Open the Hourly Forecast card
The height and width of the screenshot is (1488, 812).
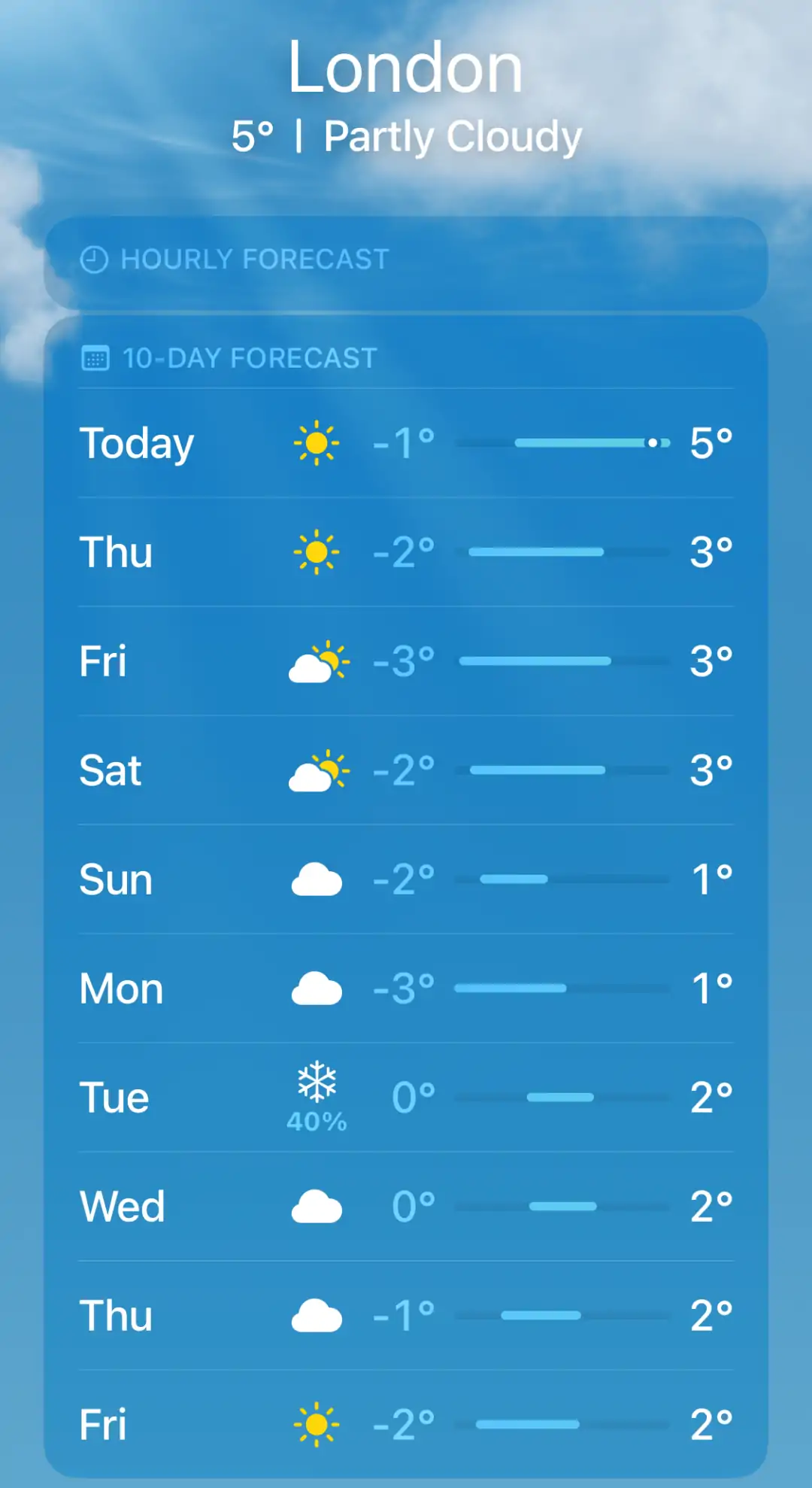coord(406,260)
